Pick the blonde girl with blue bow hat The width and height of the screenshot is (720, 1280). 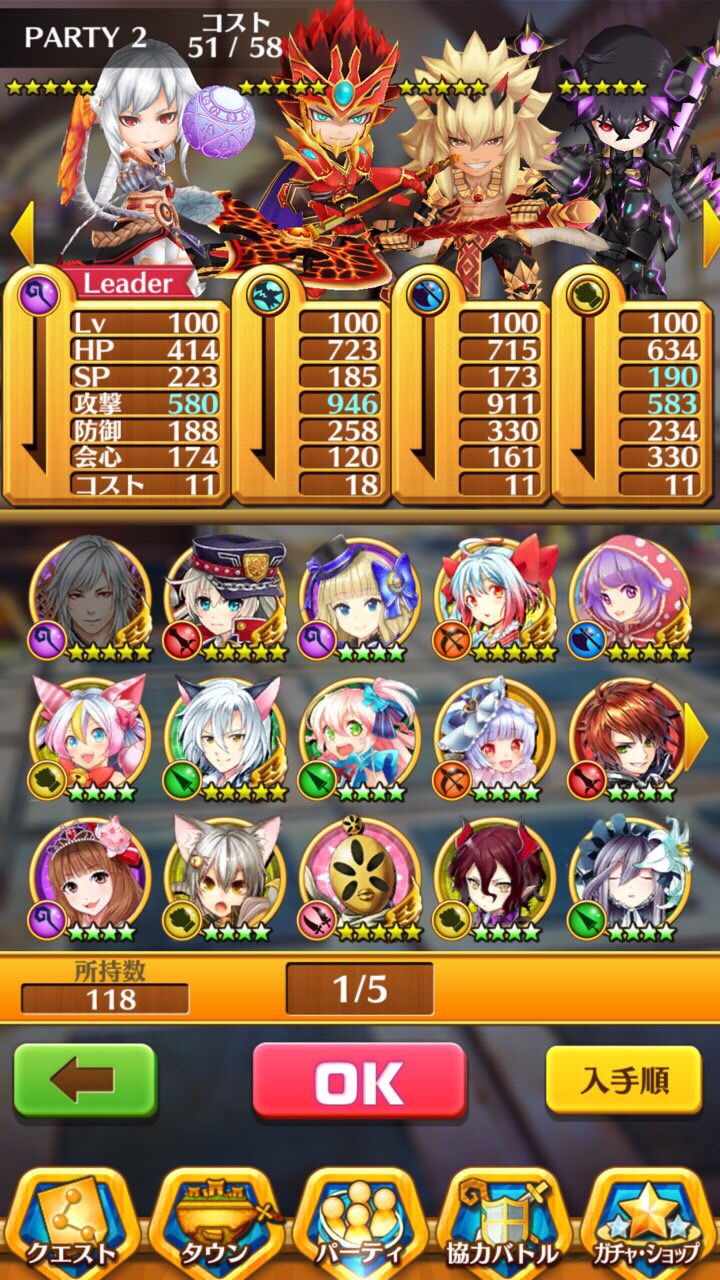coord(359,599)
